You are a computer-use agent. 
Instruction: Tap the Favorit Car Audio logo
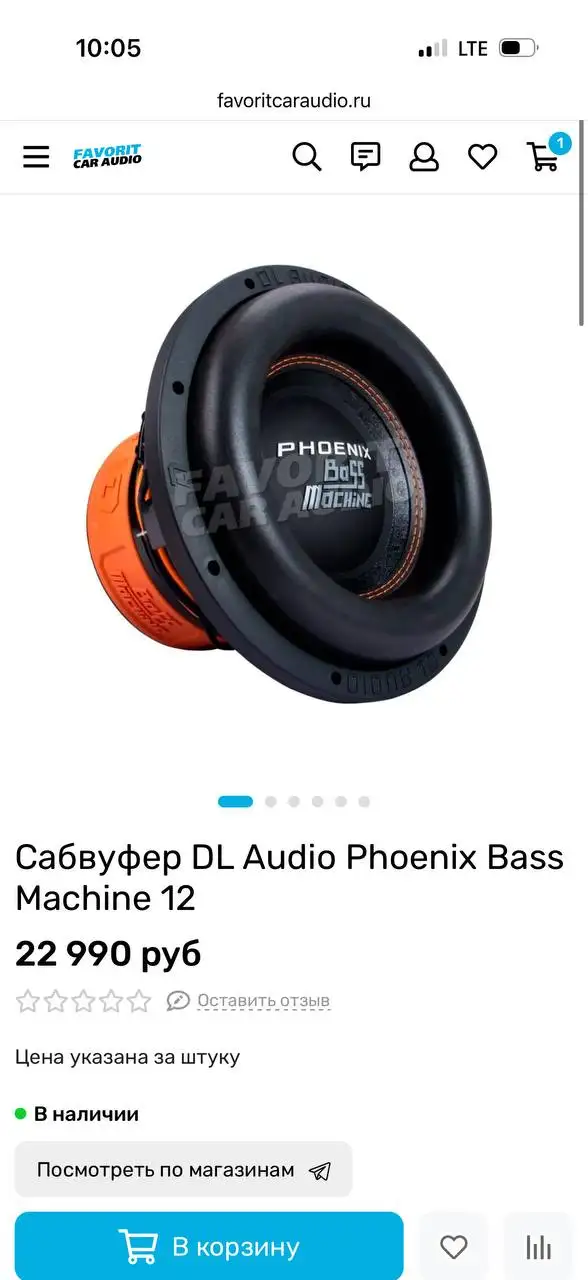tap(107, 157)
